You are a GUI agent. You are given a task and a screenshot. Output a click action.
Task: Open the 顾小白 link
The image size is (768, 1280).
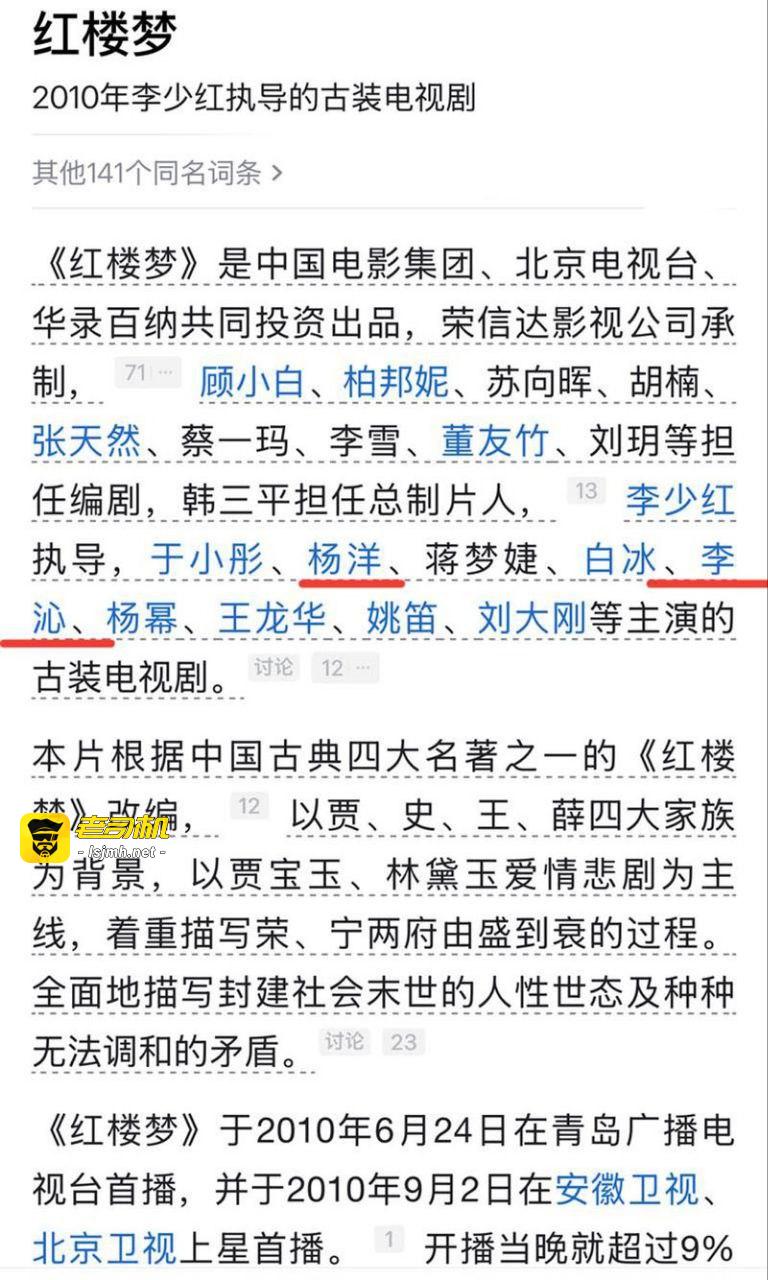tap(251, 382)
